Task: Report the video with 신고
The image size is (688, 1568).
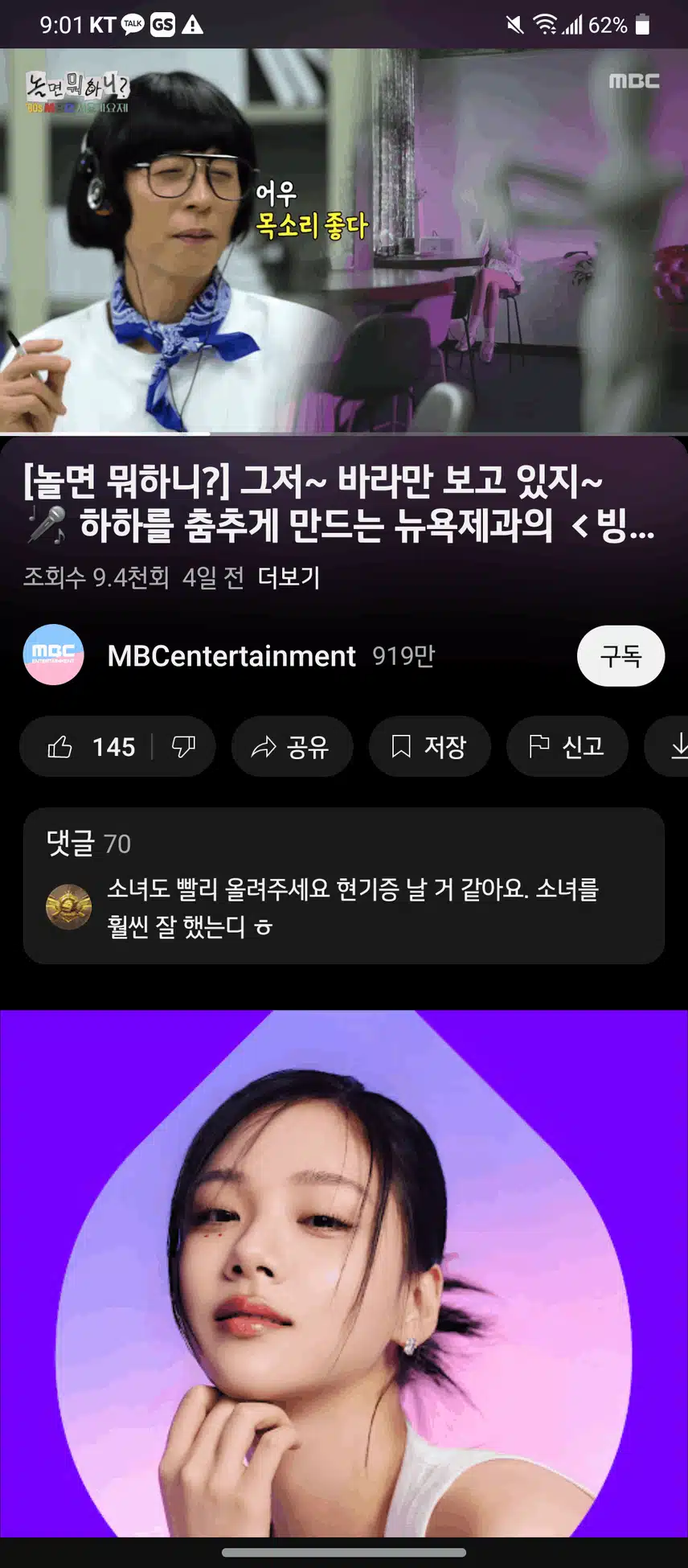Action: click(567, 747)
